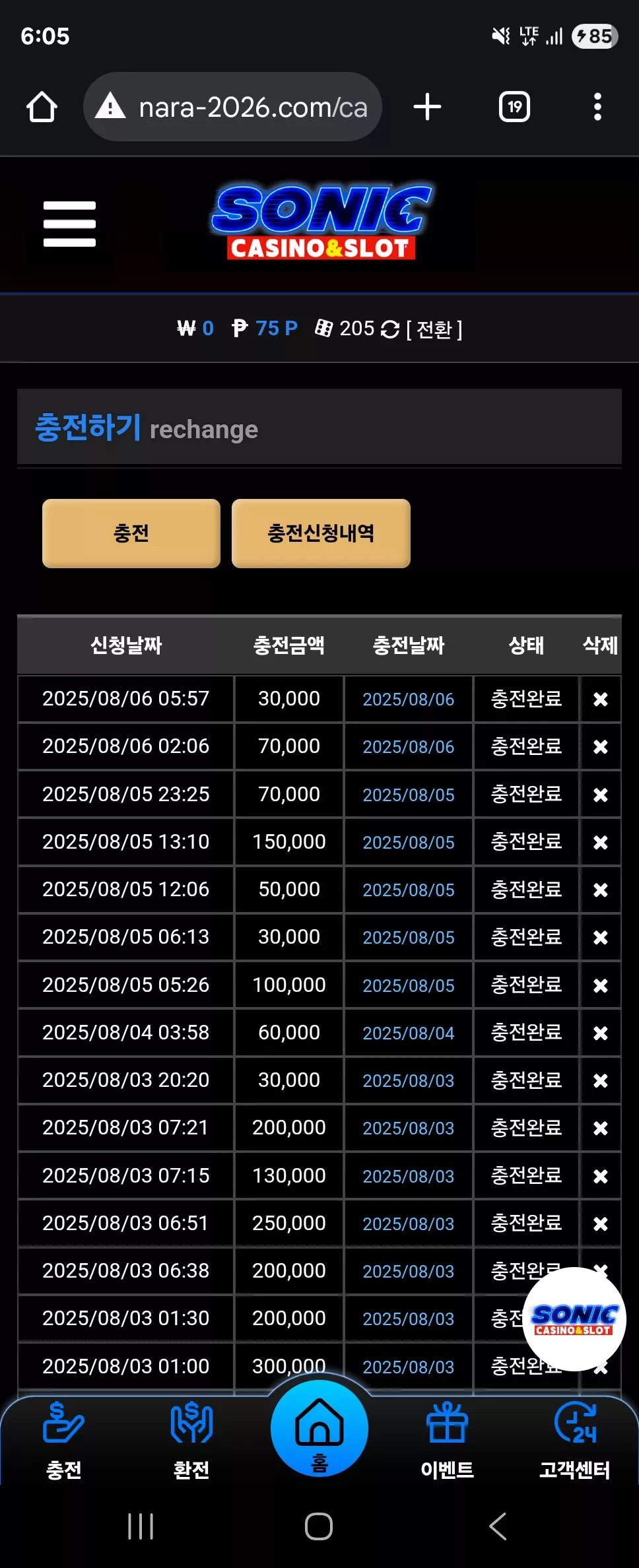Open the 이벤트 tab
639x1568 pixels.
448,1441
